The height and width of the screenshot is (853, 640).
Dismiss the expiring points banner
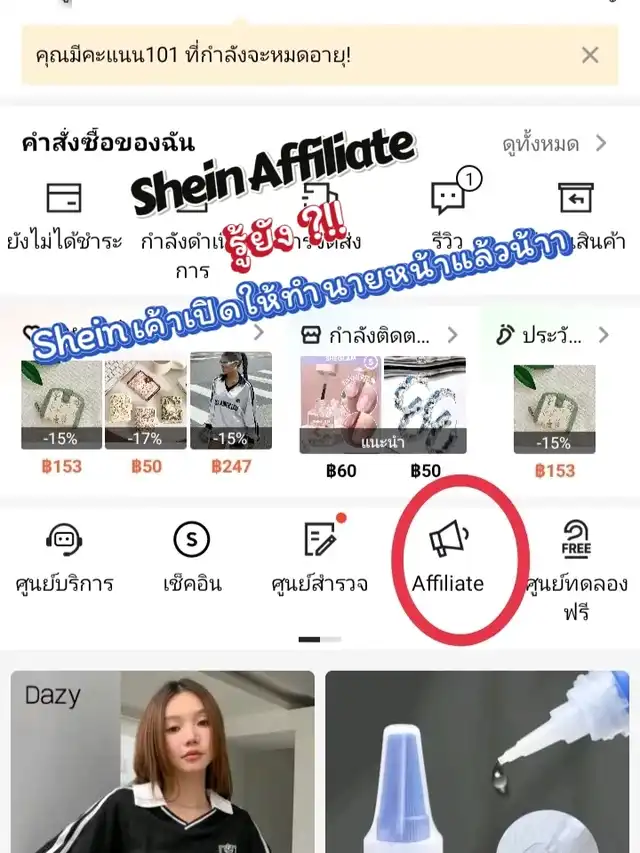tap(590, 55)
